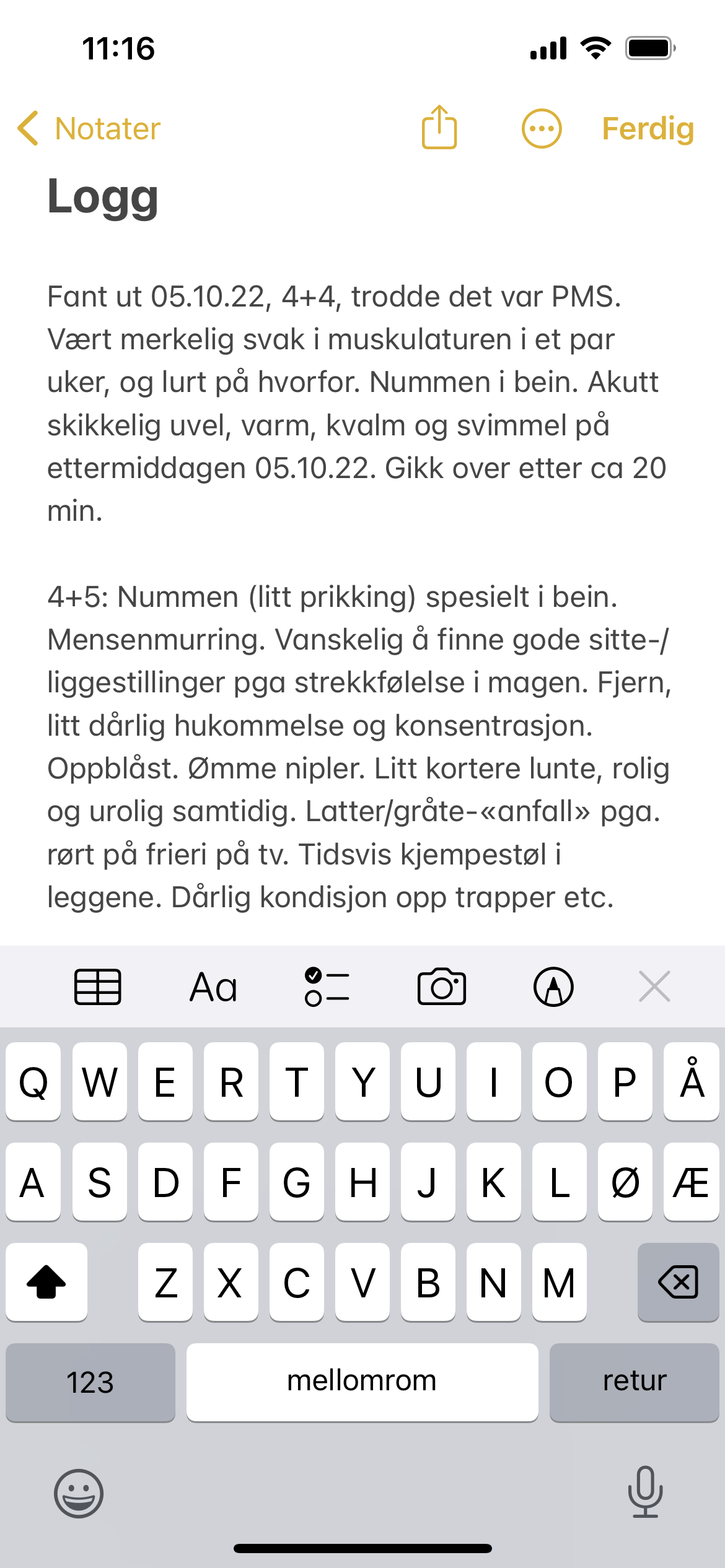Add a checklist to the note

[327, 987]
